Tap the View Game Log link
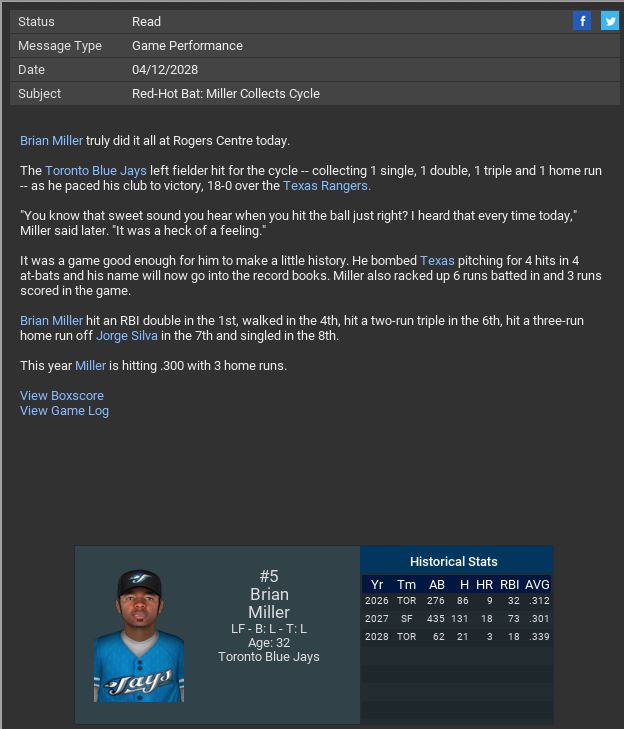Image resolution: width=624 pixels, height=729 pixels. click(64, 411)
